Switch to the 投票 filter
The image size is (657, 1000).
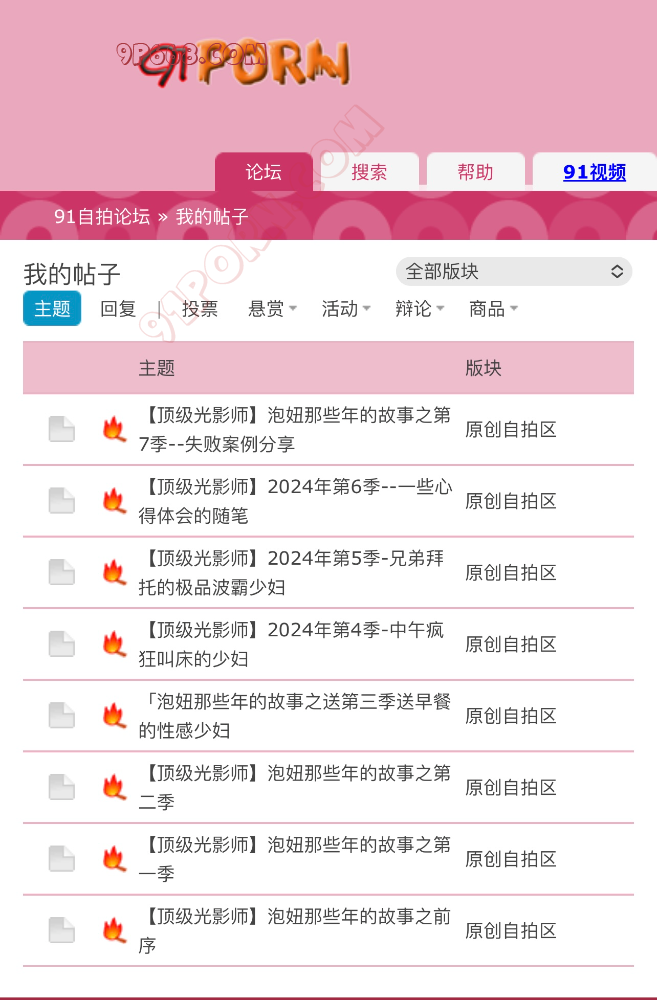(200, 309)
